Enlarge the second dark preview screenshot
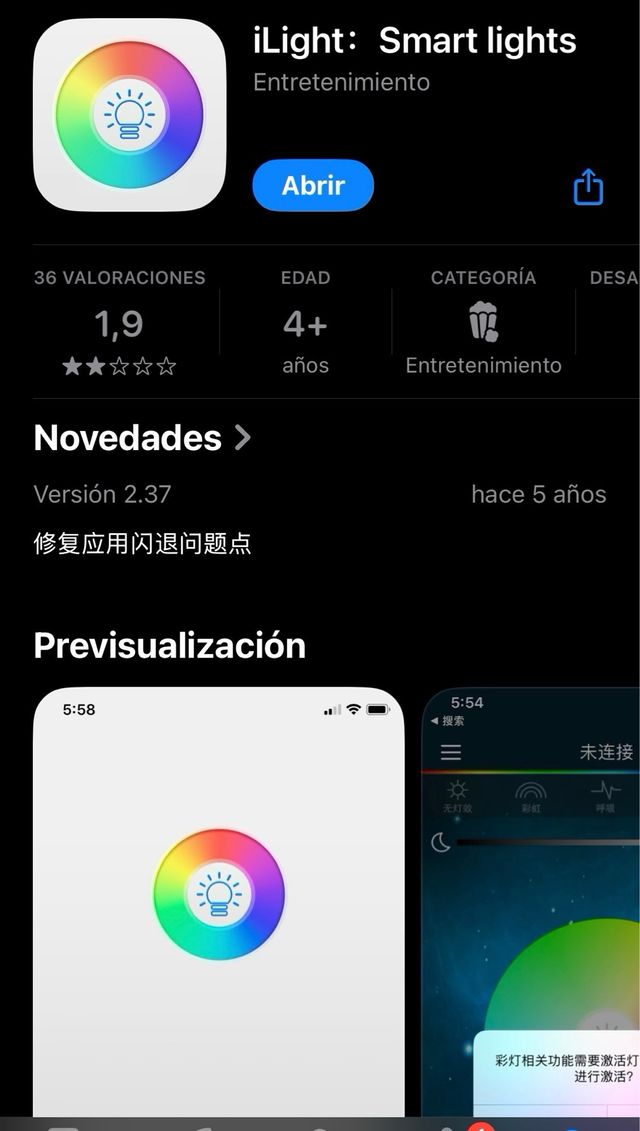 click(x=531, y=900)
